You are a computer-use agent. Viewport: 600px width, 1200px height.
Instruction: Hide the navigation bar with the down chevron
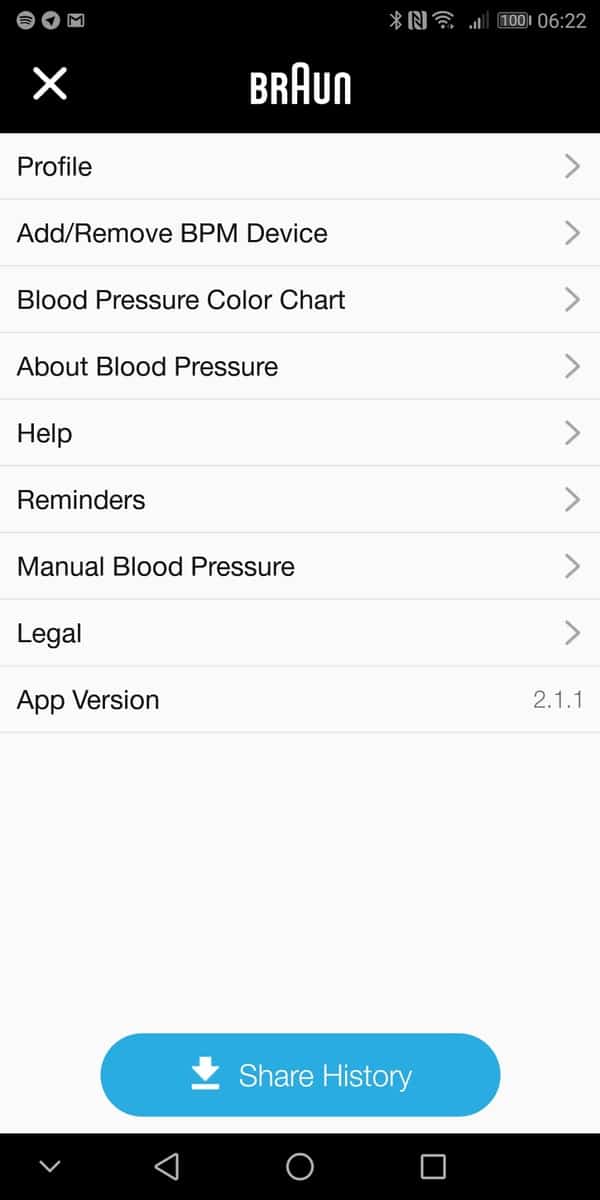click(49, 1166)
